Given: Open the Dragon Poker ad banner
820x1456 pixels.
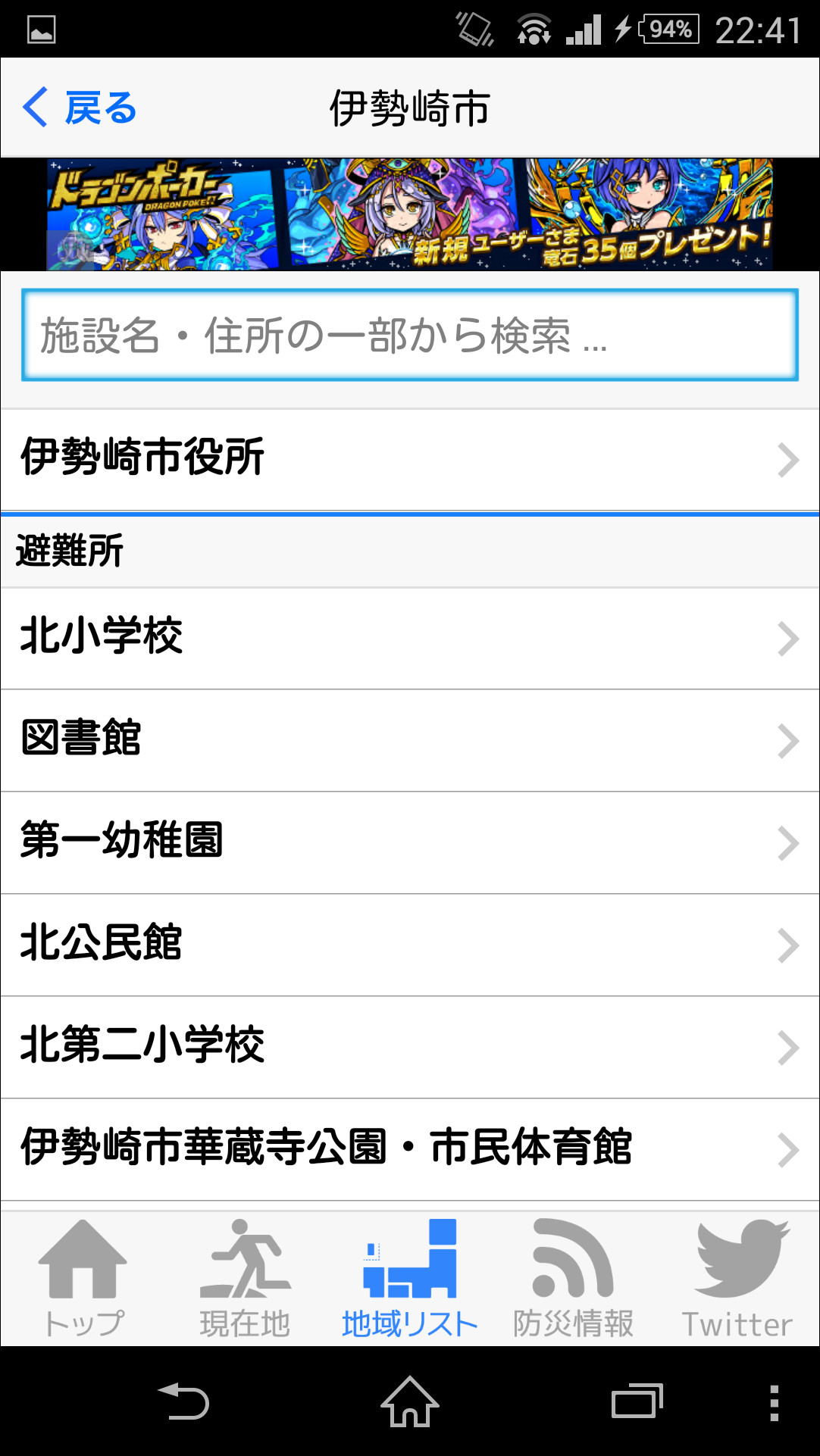Looking at the screenshot, I should point(410,214).
